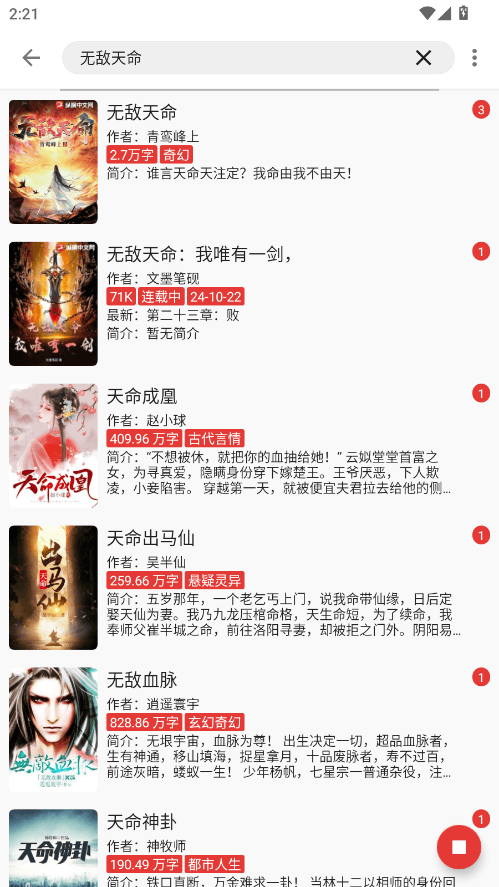Open the book 天命成凰
Viewport: 499px width, 887px height.
250,446
